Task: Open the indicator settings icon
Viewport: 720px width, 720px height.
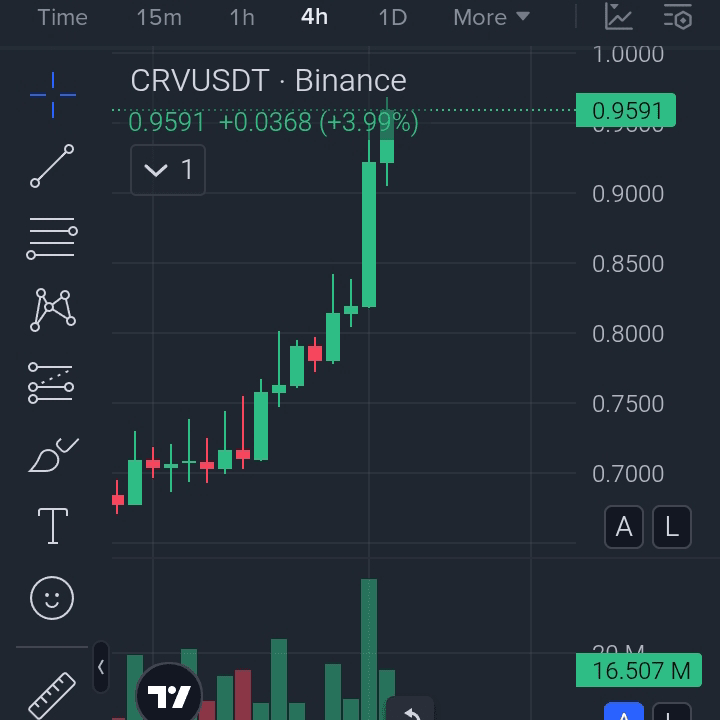Action: pos(678,17)
